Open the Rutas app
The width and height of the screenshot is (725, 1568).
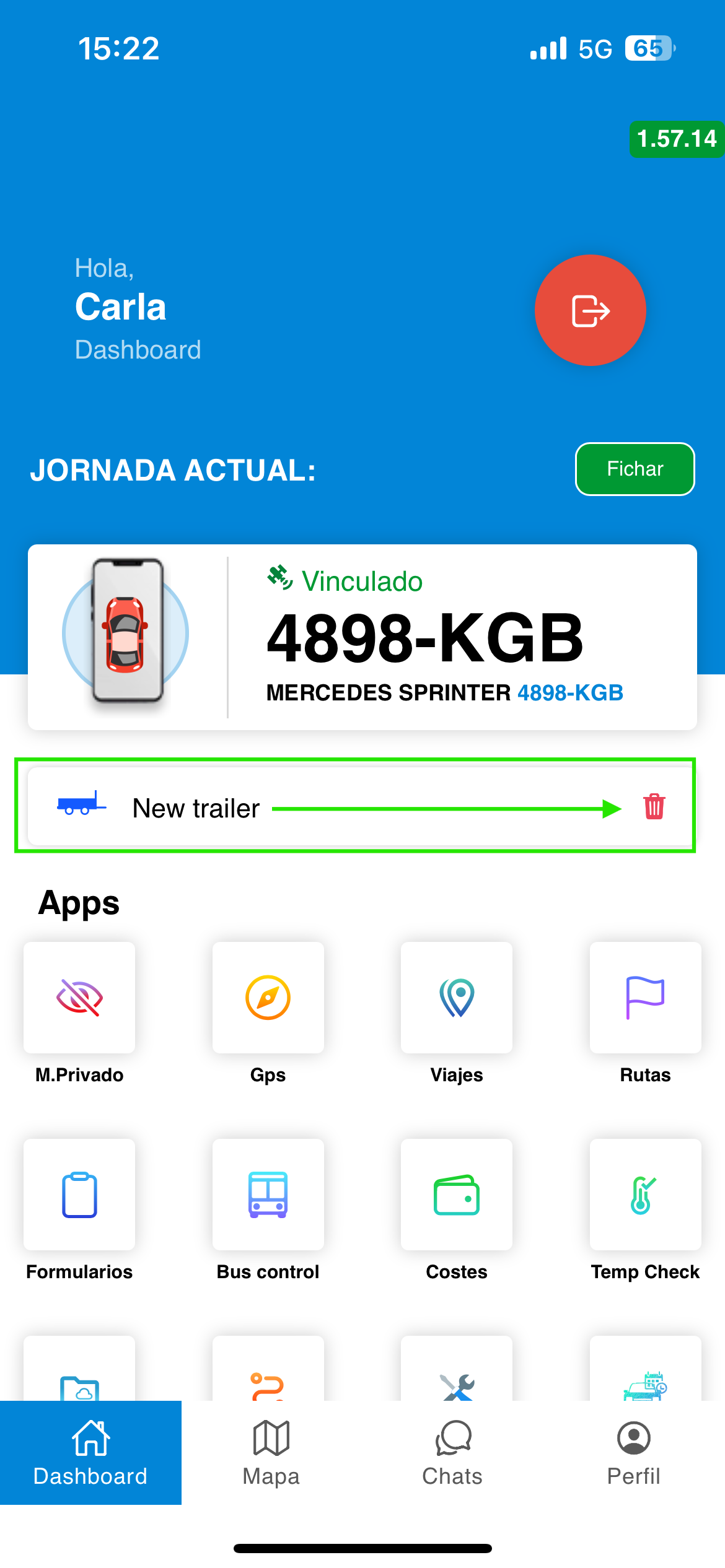click(645, 998)
